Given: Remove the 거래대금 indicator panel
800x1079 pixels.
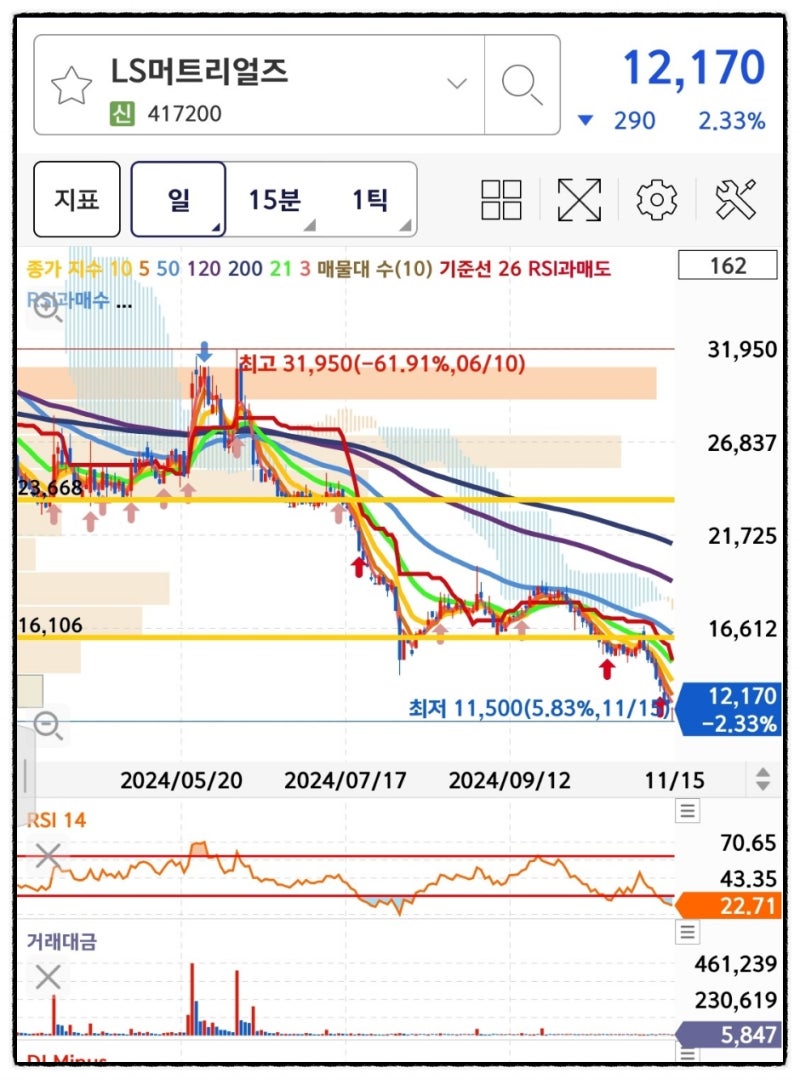Looking at the screenshot, I should click(47, 977).
